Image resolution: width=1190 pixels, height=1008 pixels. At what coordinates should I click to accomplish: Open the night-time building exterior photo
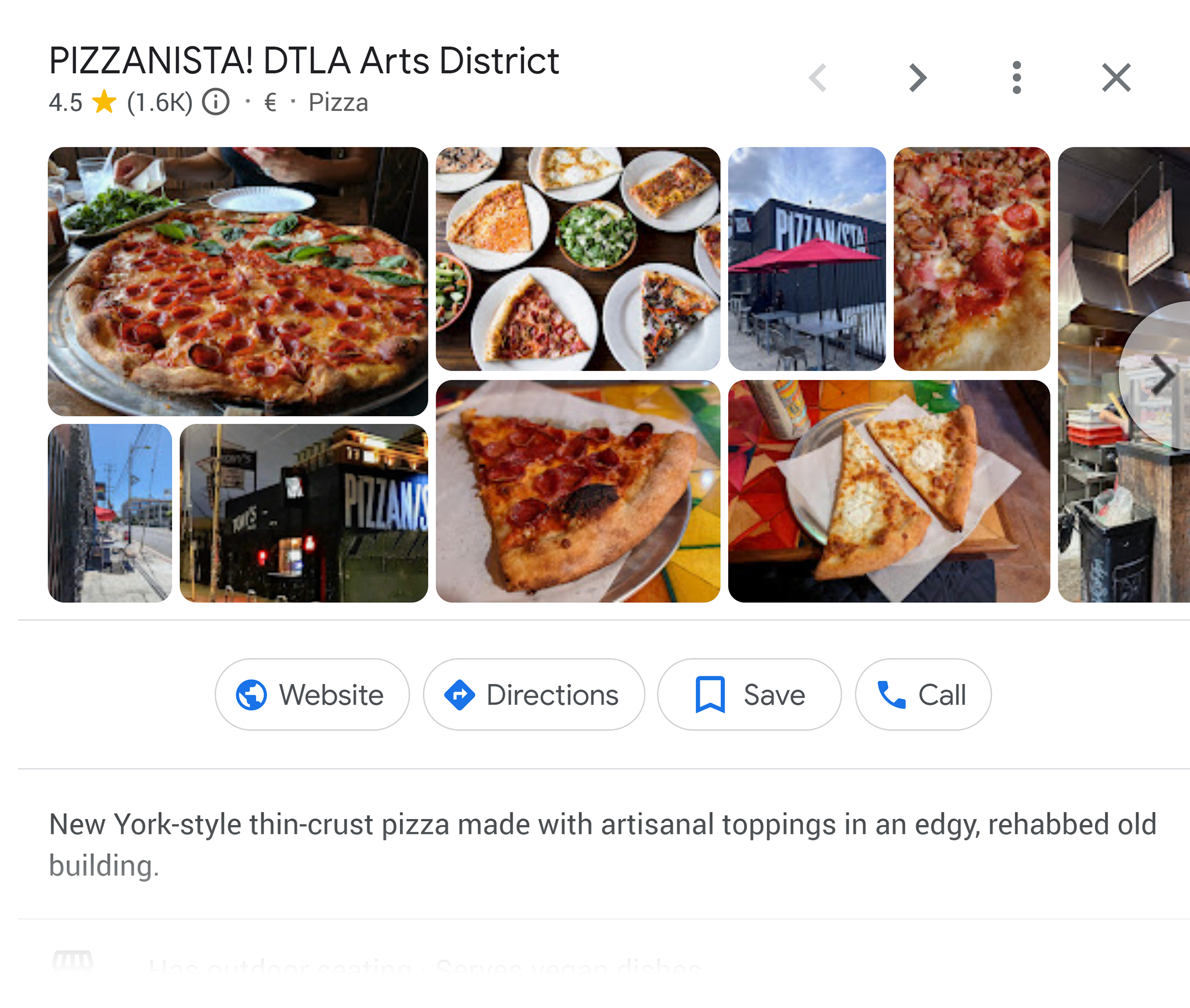point(303,513)
